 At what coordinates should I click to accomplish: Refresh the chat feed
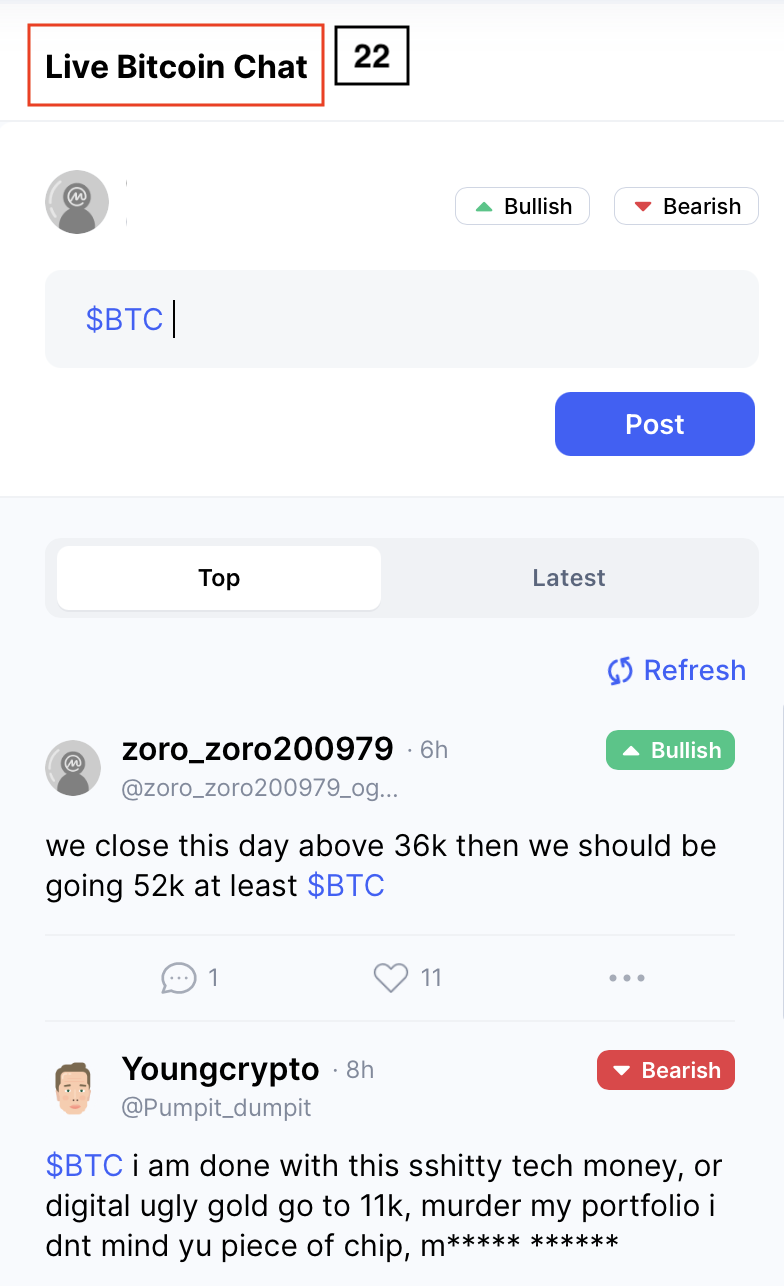677,670
